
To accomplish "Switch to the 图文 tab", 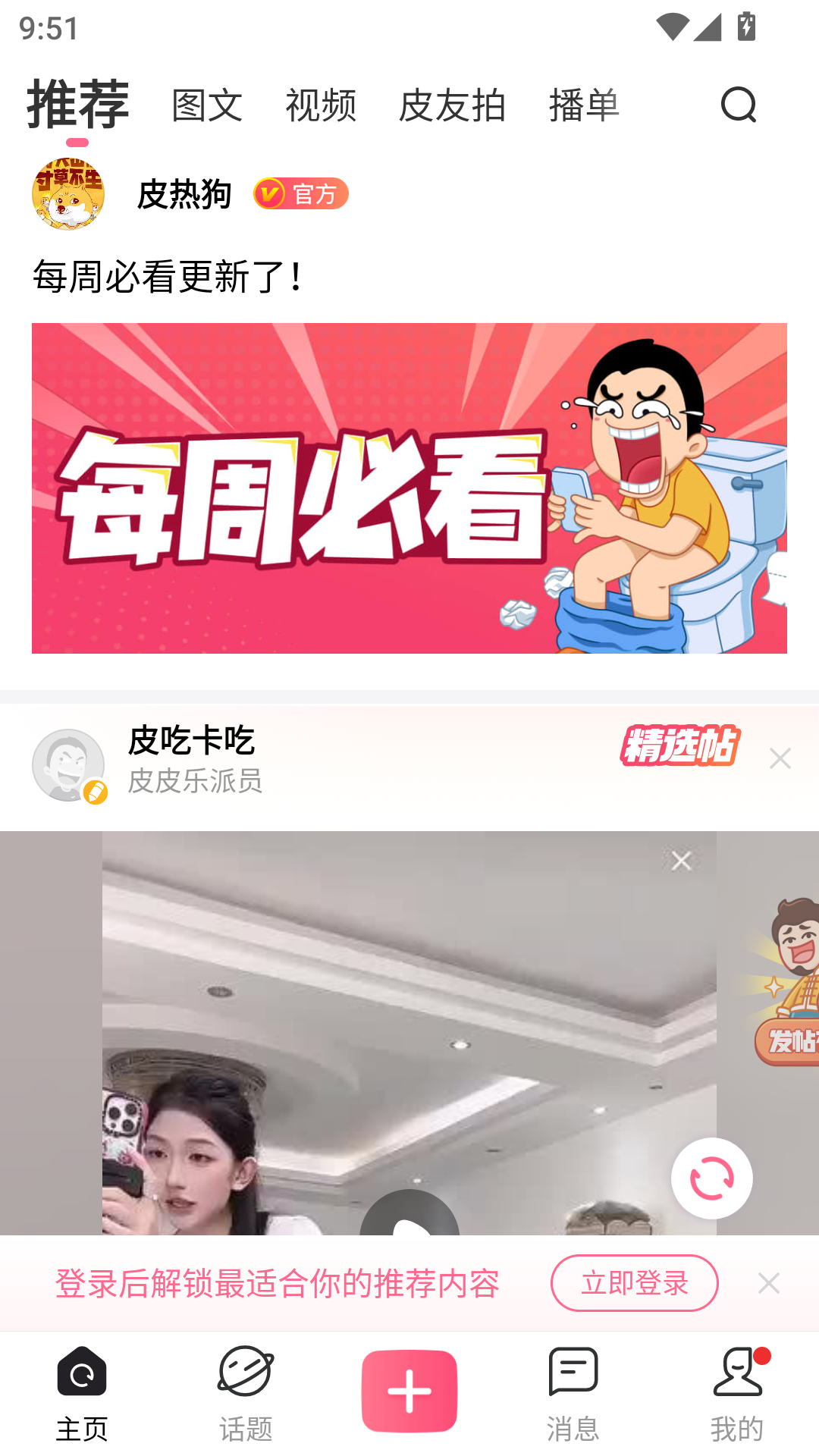I will tap(207, 105).
